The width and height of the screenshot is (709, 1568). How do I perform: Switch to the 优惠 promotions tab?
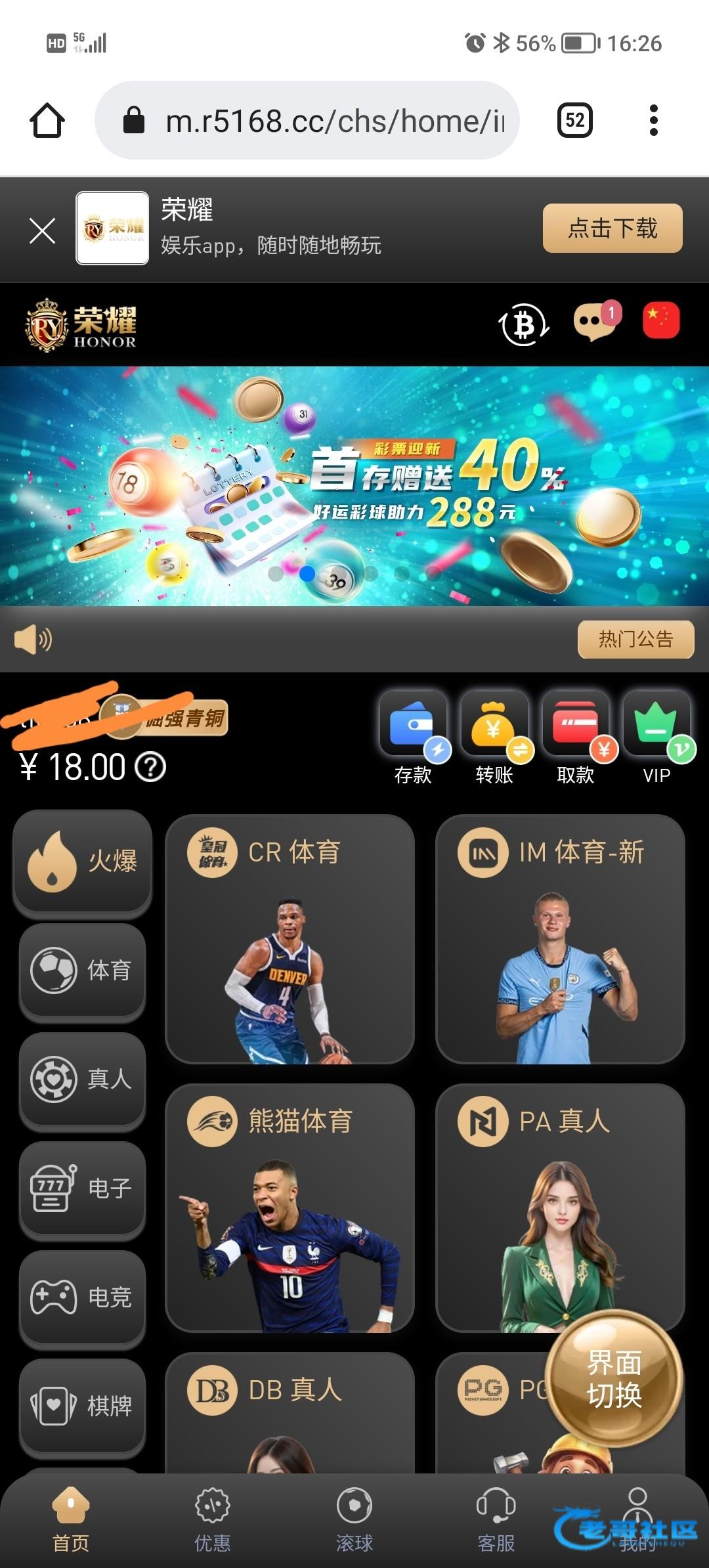[x=213, y=1519]
